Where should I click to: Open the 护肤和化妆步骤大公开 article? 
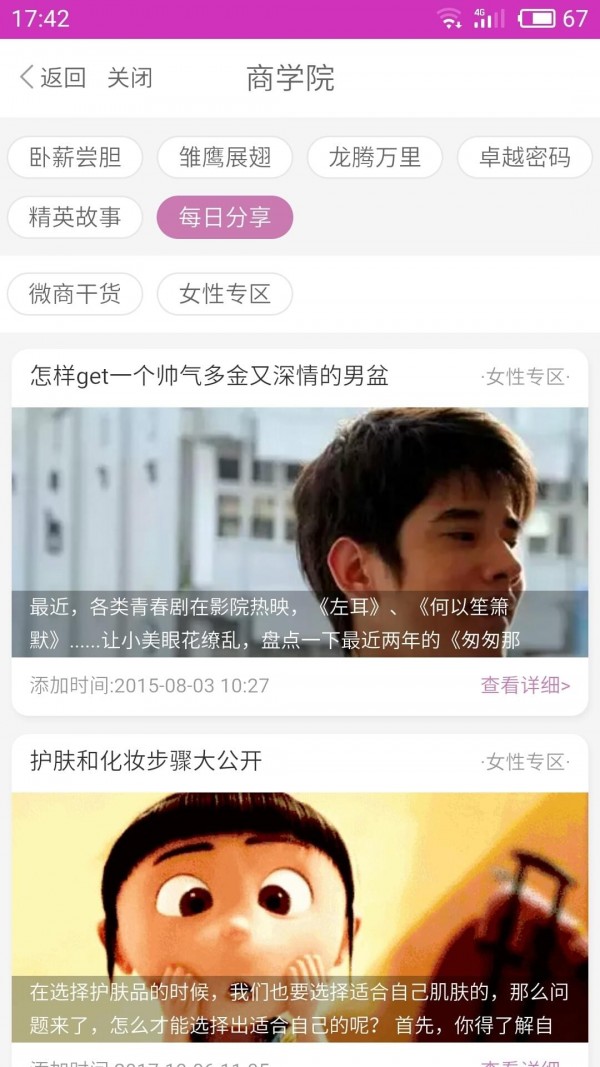point(146,761)
